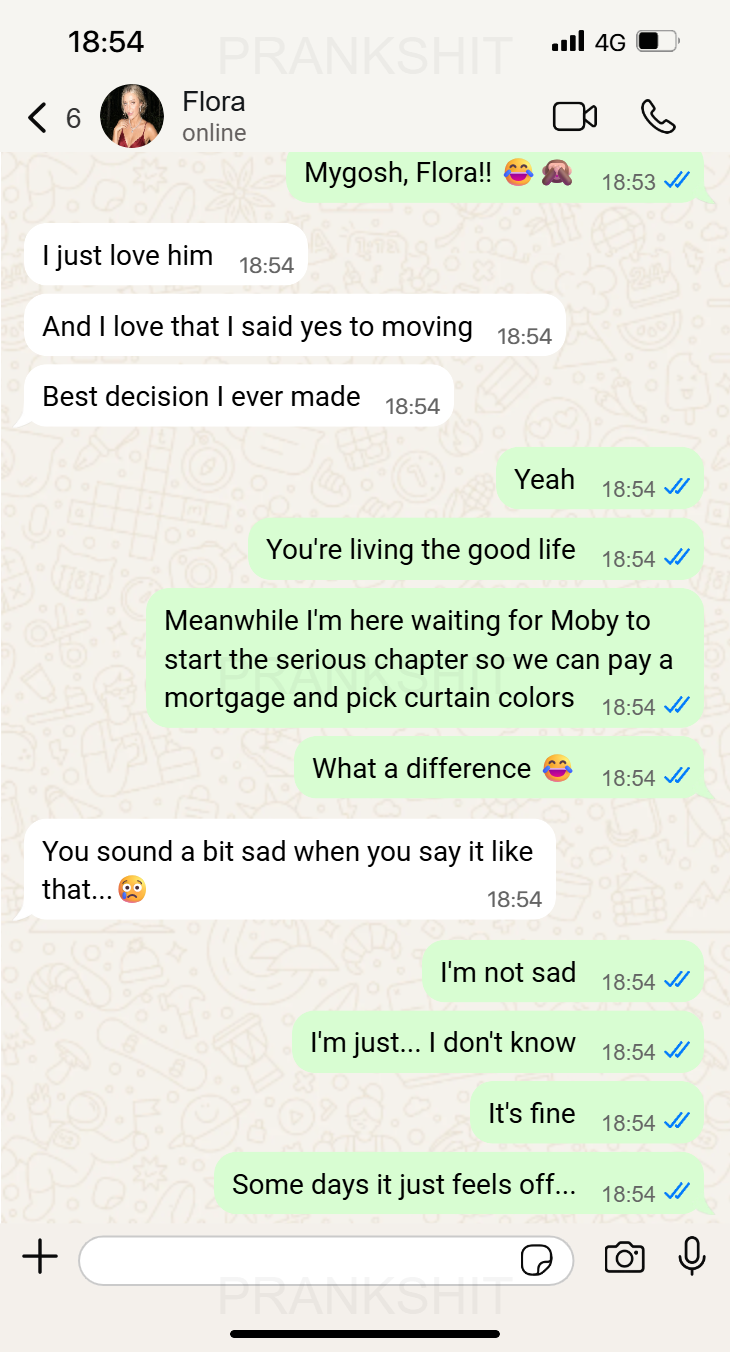Open the attachment plus menu

click(x=40, y=1257)
